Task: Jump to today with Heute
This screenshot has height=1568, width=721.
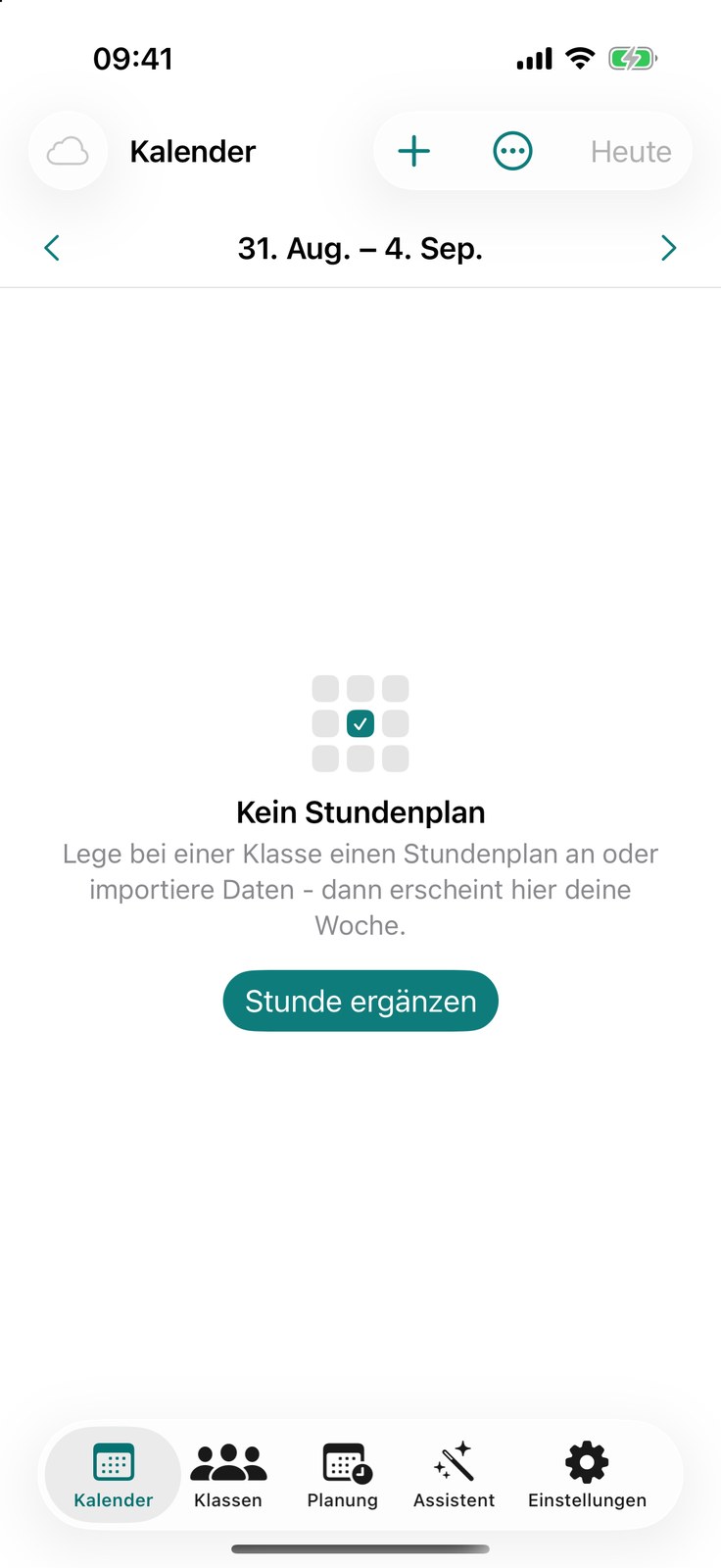Action: [631, 152]
